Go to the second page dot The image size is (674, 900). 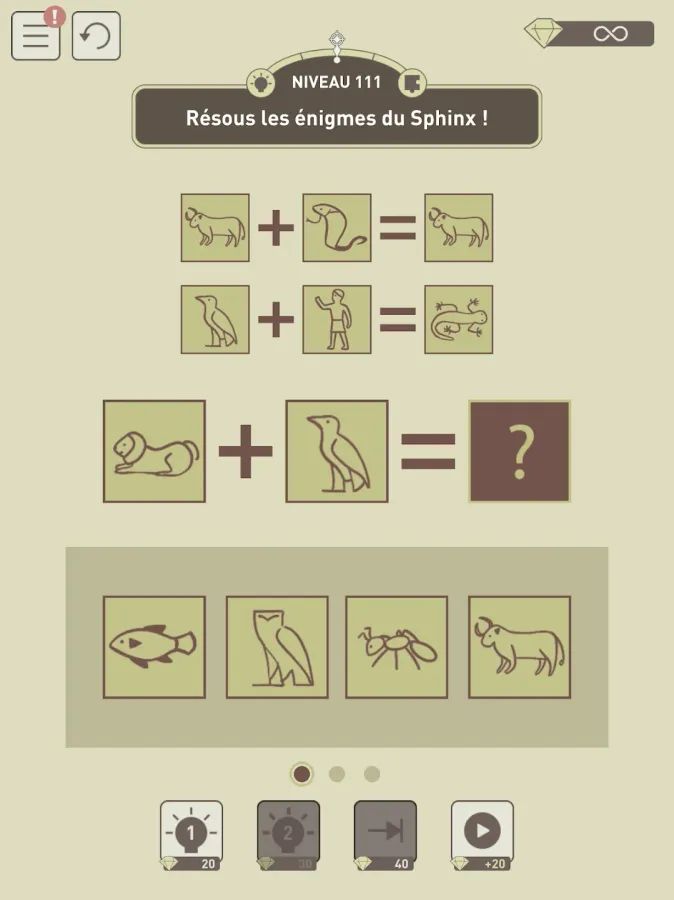pyautogui.click(x=337, y=774)
